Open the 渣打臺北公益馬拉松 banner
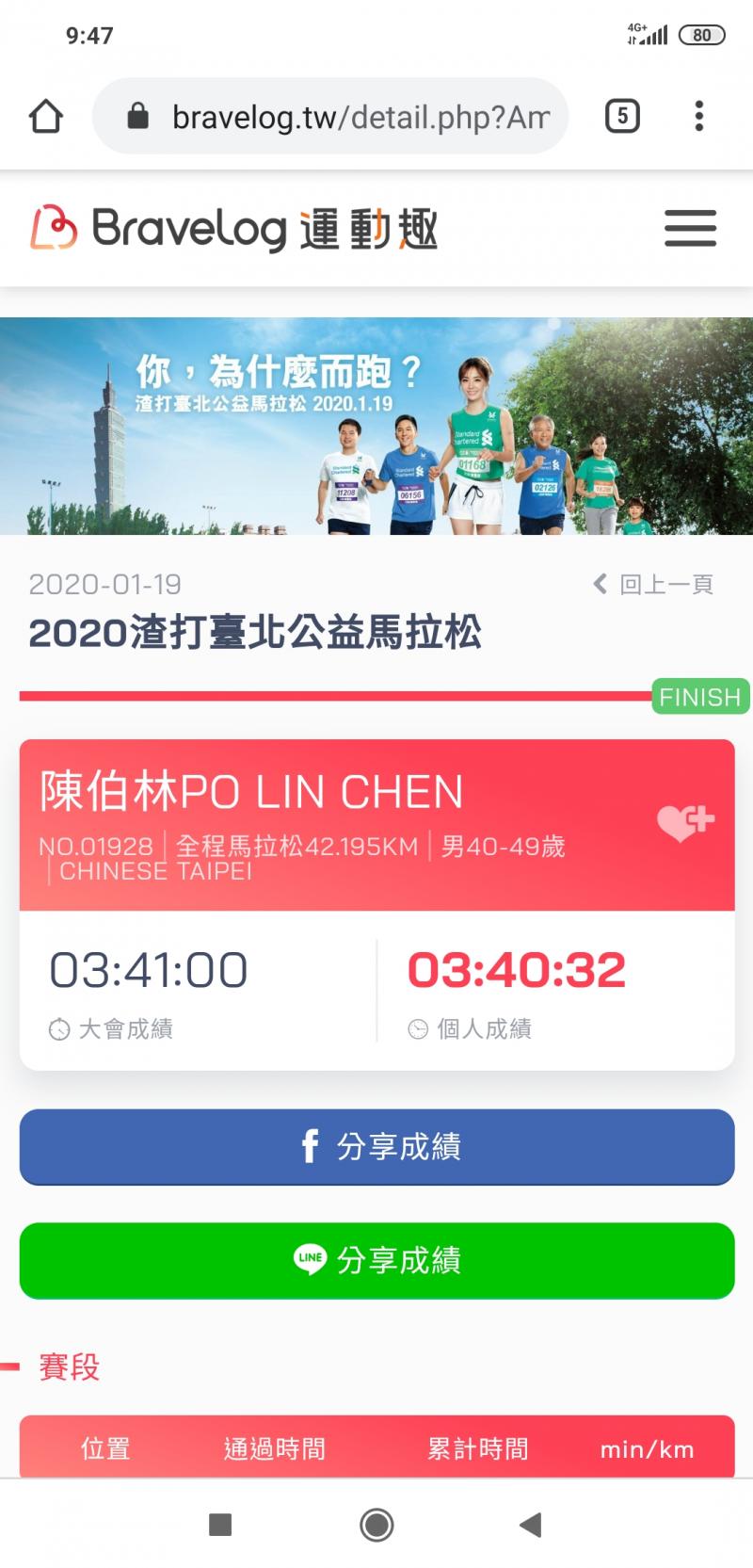 (376, 427)
